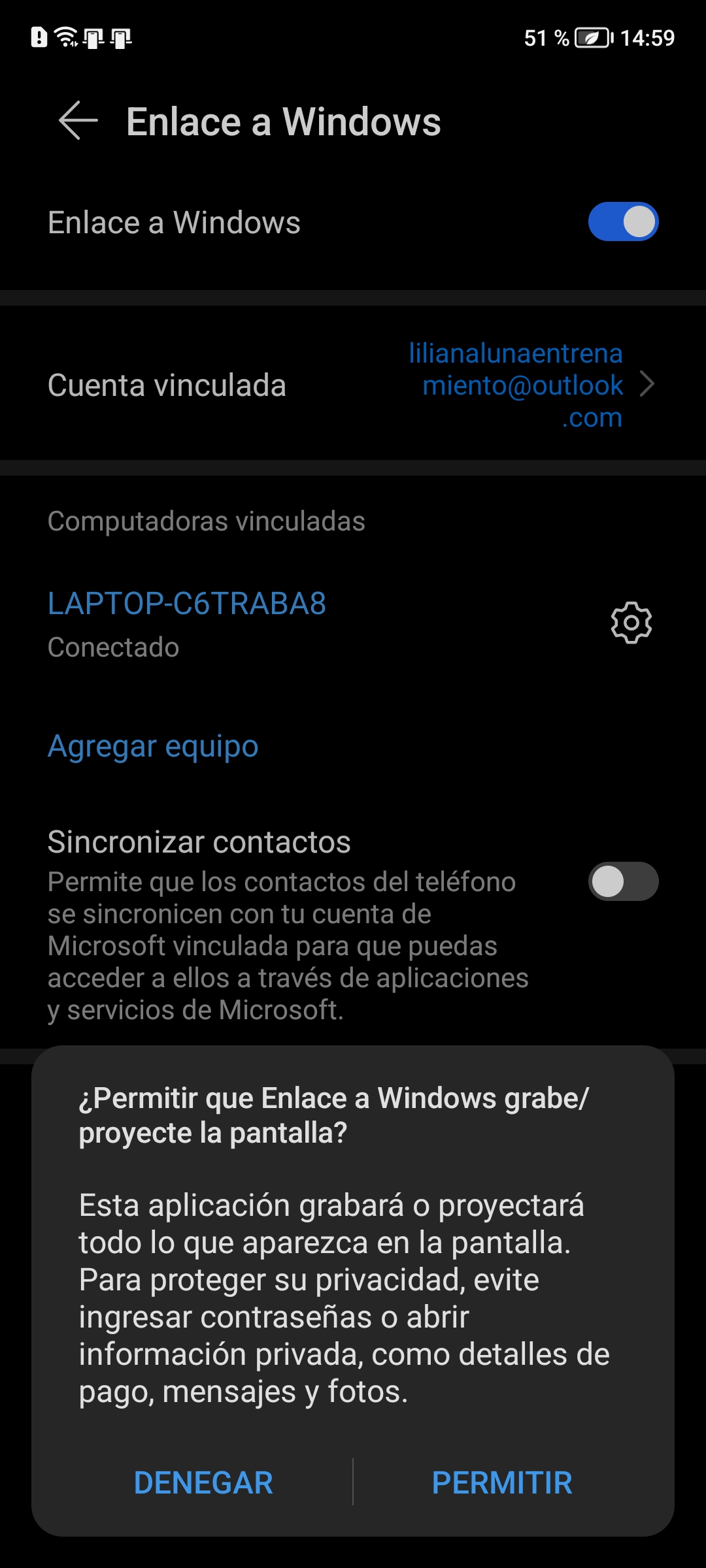
Task: Open the Cuenta vinculada account row
Action: point(353,385)
